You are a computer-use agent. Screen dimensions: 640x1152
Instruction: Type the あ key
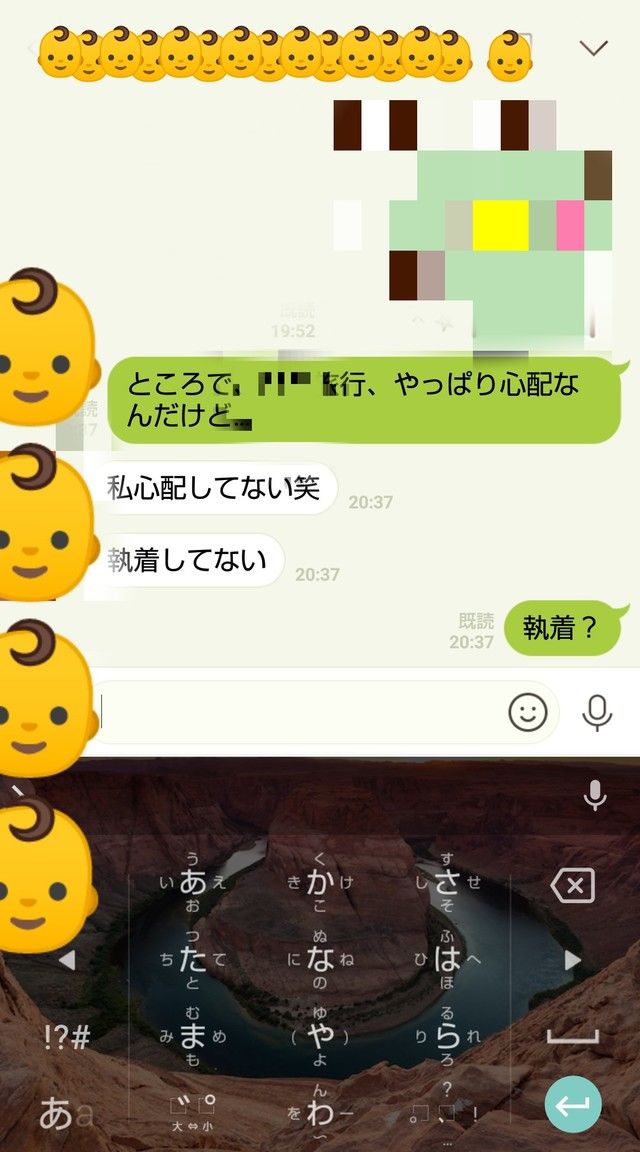[x=193, y=882]
